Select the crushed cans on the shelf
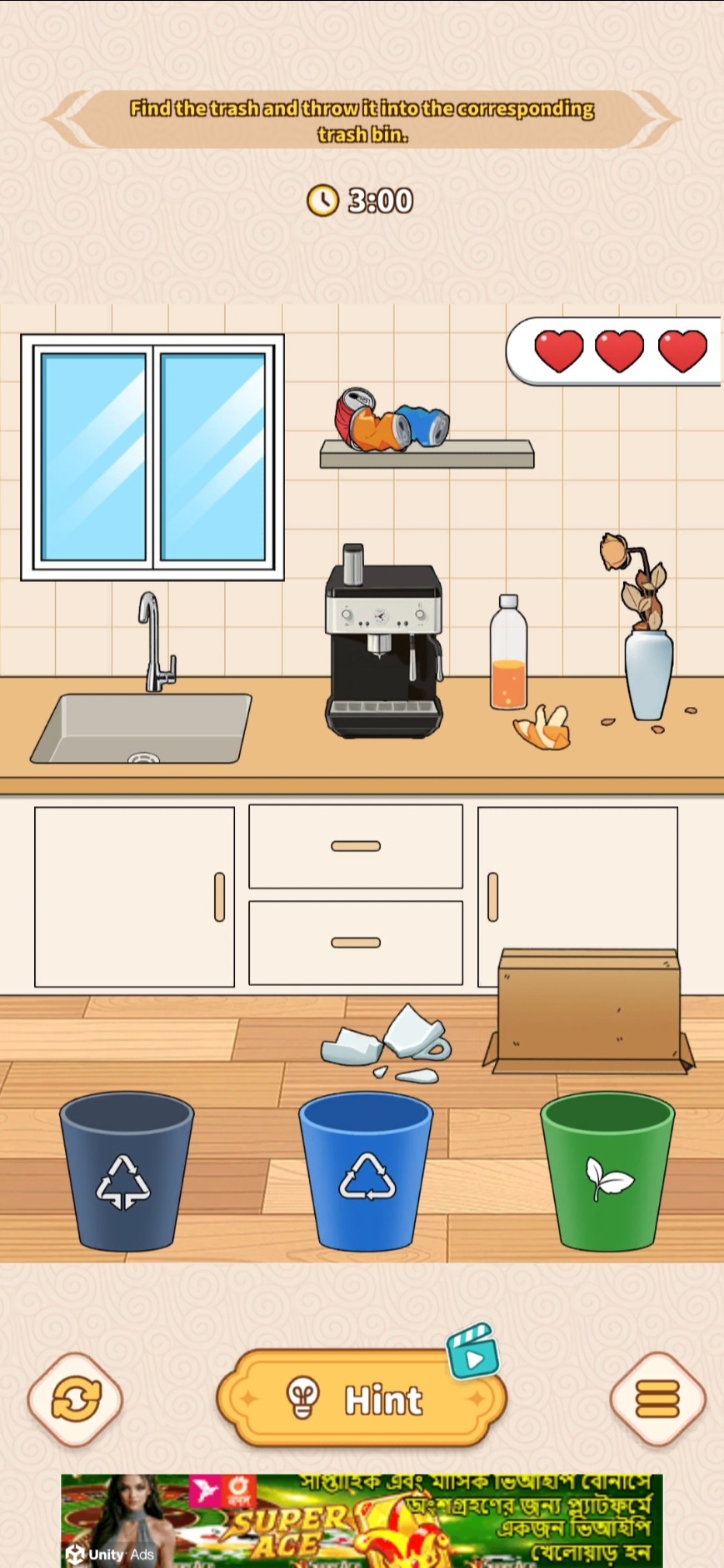The image size is (724, 1568). [389, 421]
